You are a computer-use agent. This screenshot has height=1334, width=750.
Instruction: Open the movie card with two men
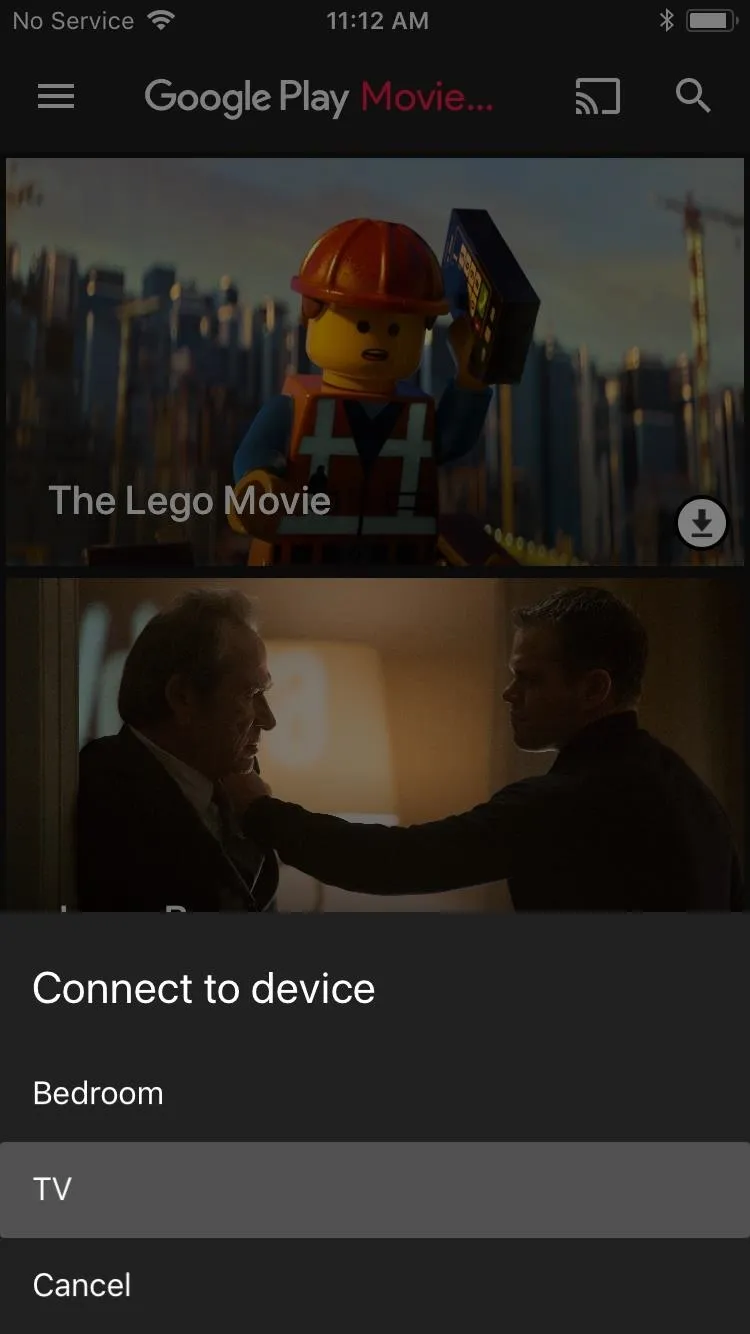(375, 744)
